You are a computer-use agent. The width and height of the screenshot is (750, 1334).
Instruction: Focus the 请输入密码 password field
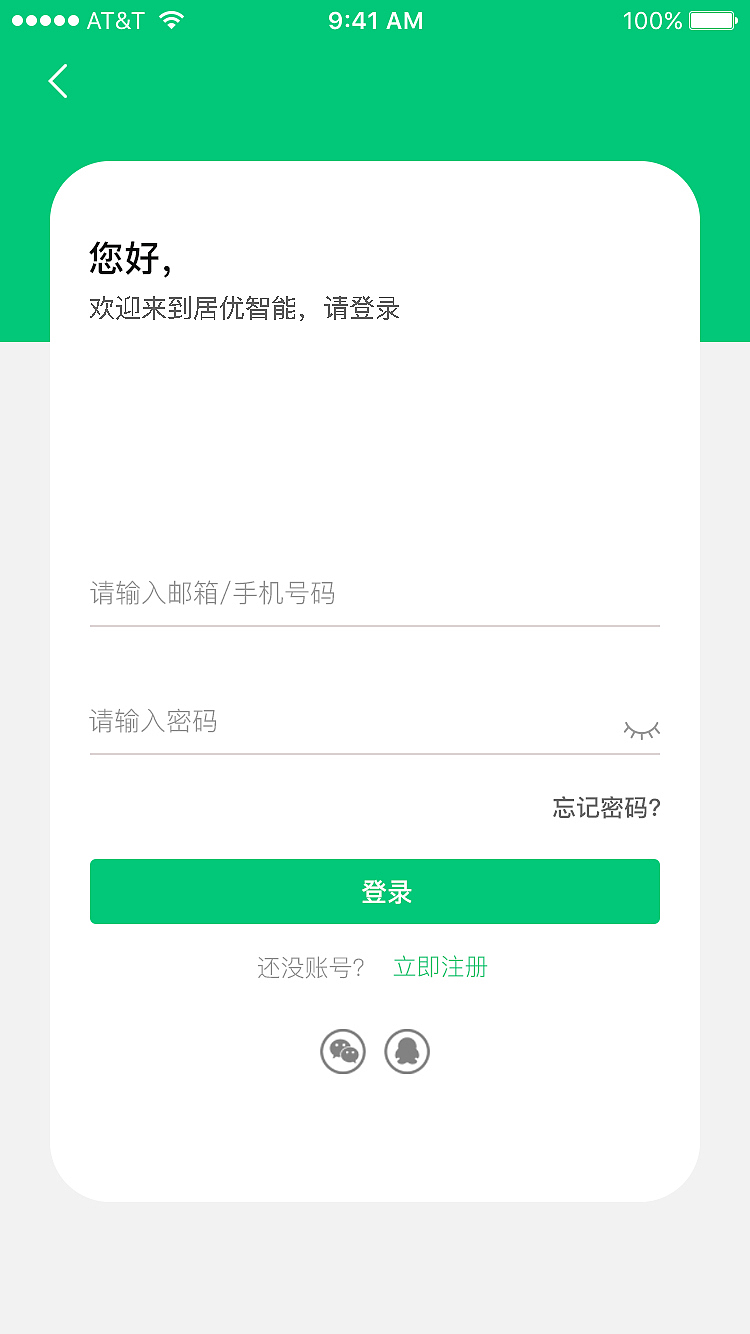[300, 722]
